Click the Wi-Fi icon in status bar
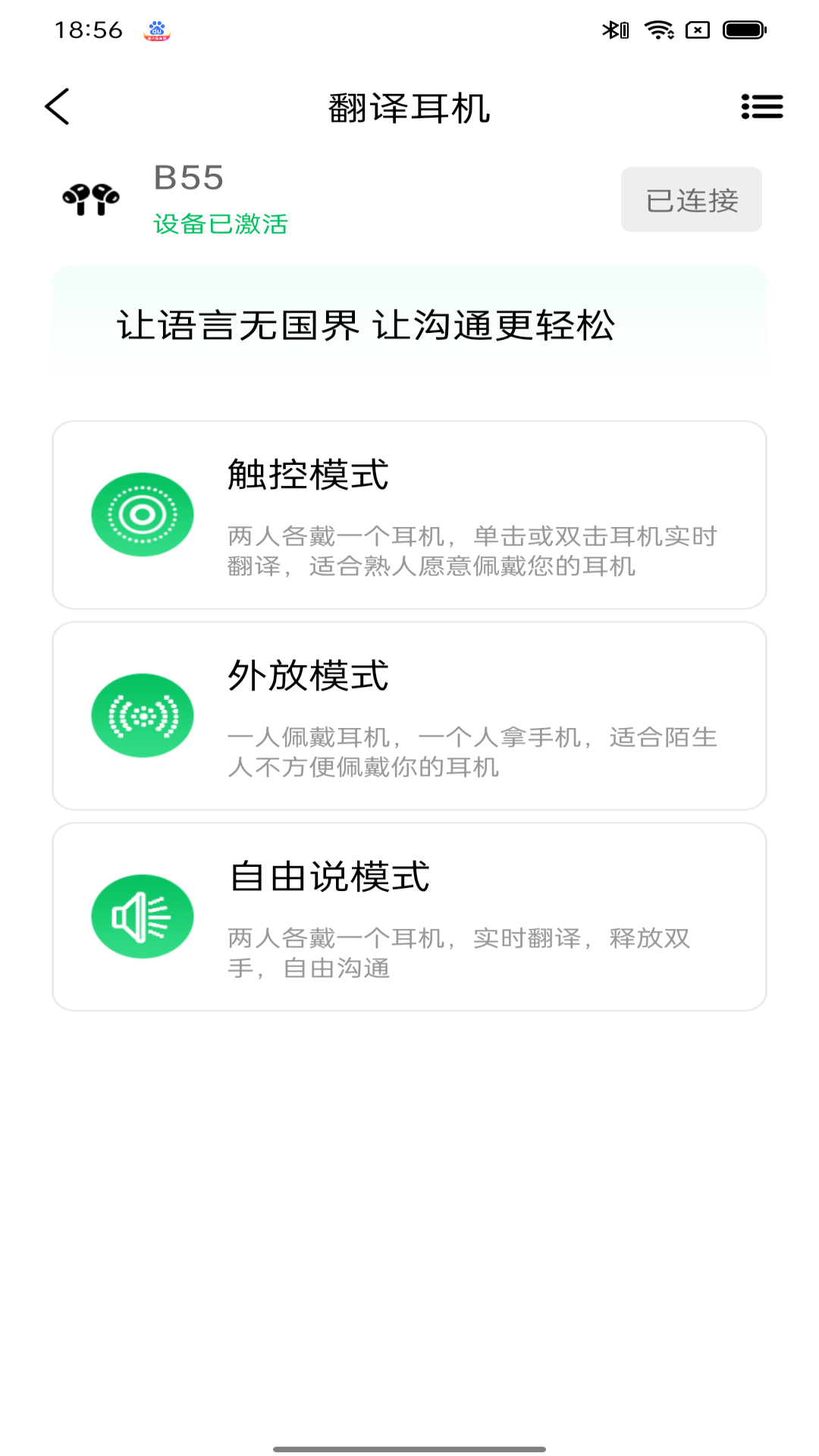This screenshot has width=819, height=1456. point(658,30)
